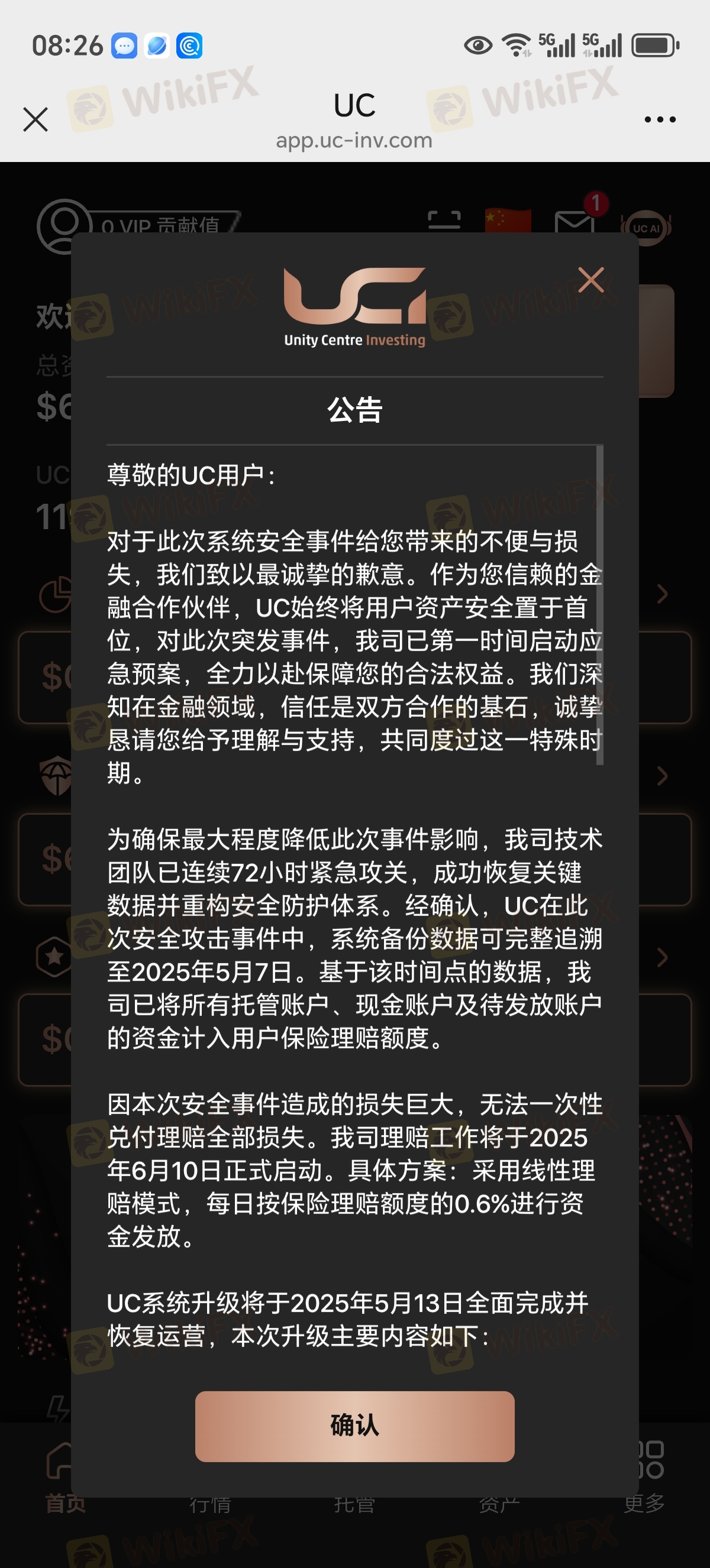Open the UC AI assistant
Image resolution: width=710 pixels, height=1568 pixels.
click(647, 228)
